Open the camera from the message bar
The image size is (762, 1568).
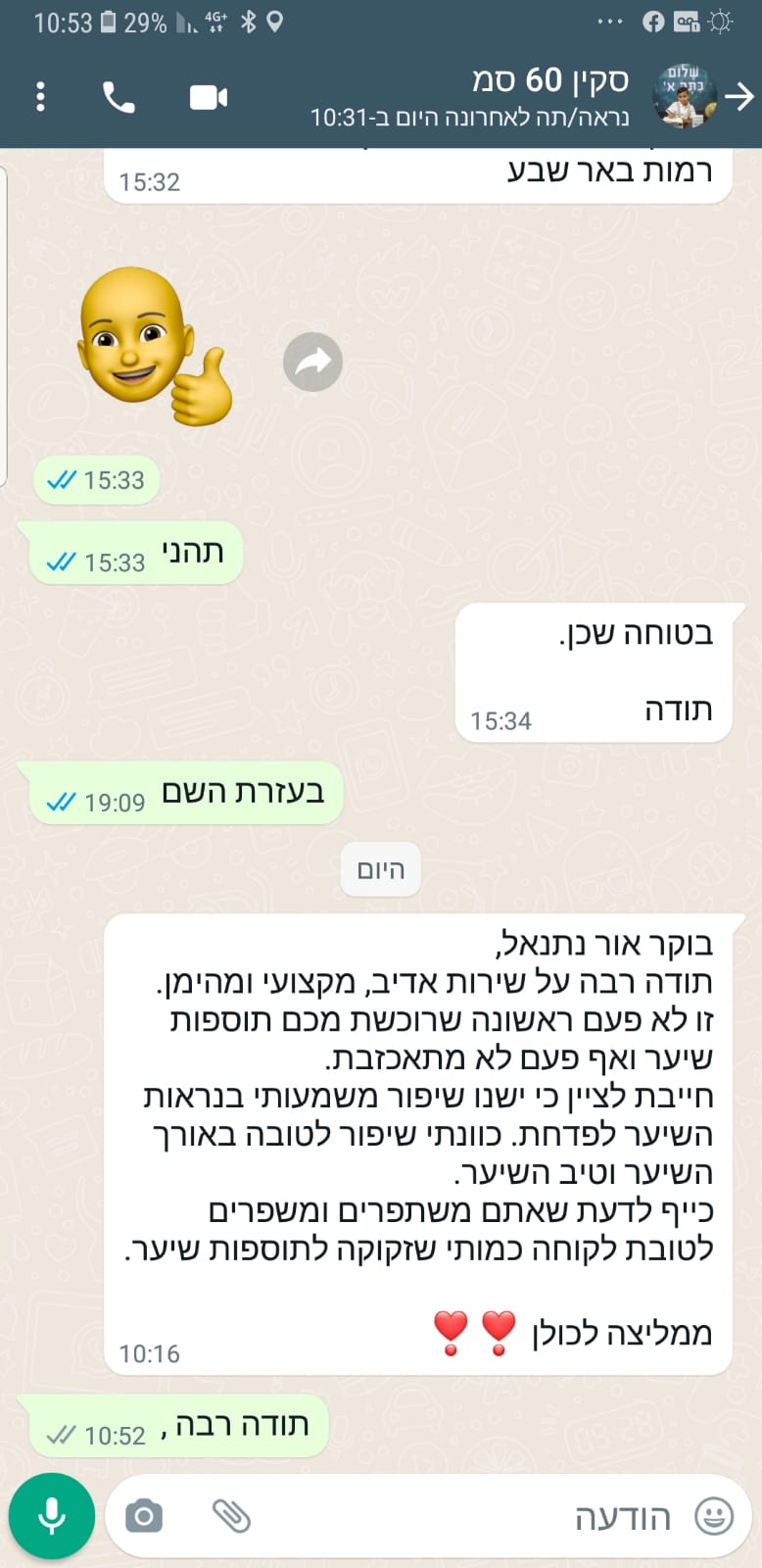(144, 1516)
